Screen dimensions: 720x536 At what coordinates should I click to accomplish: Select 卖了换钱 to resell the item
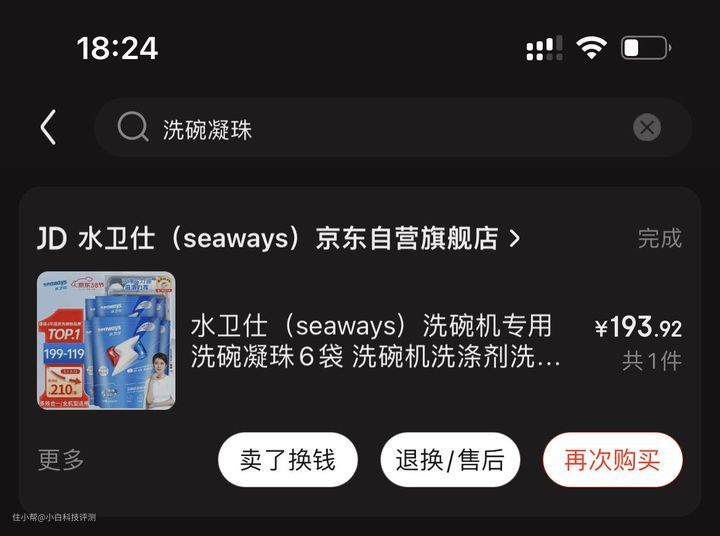click(287, 460)
